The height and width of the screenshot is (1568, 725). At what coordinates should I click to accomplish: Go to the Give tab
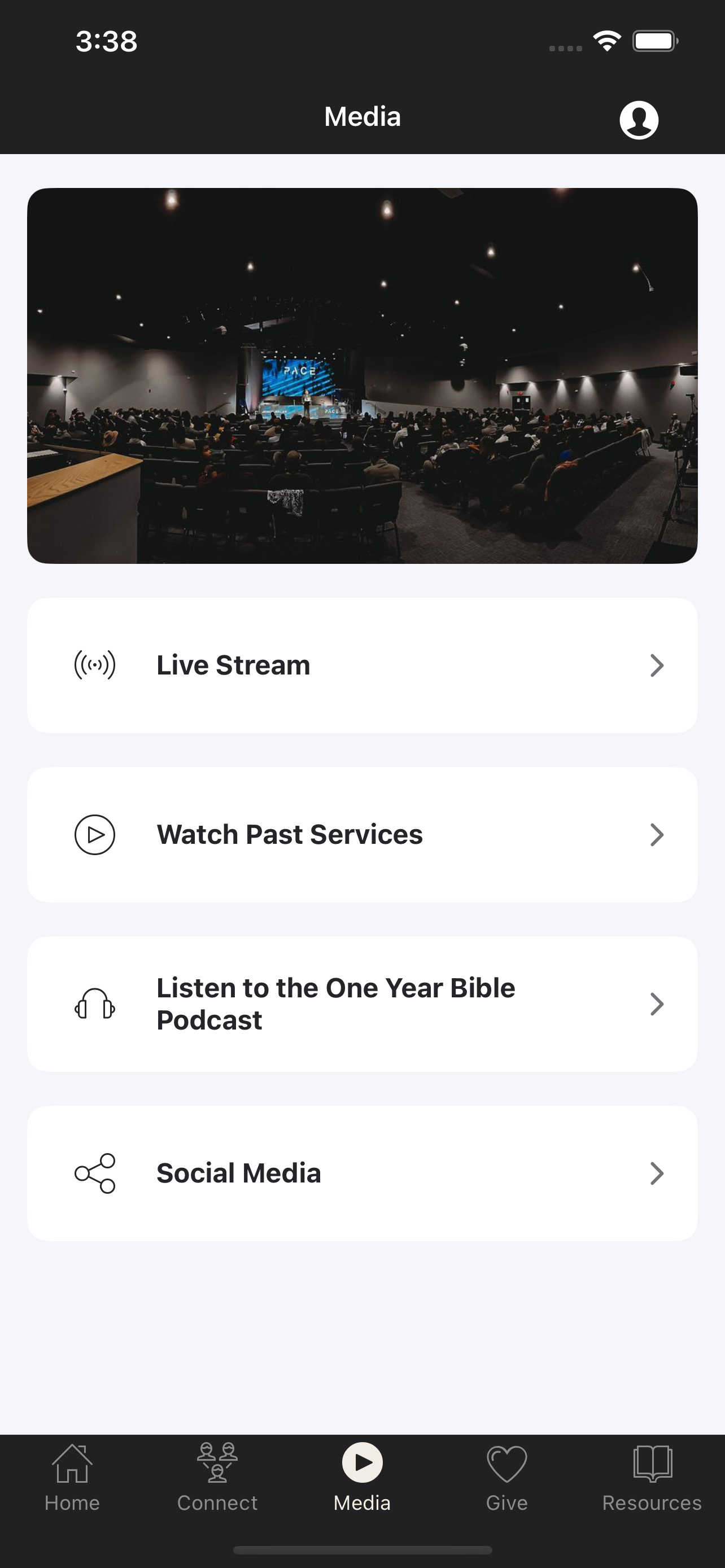[x=507, y=1478]
